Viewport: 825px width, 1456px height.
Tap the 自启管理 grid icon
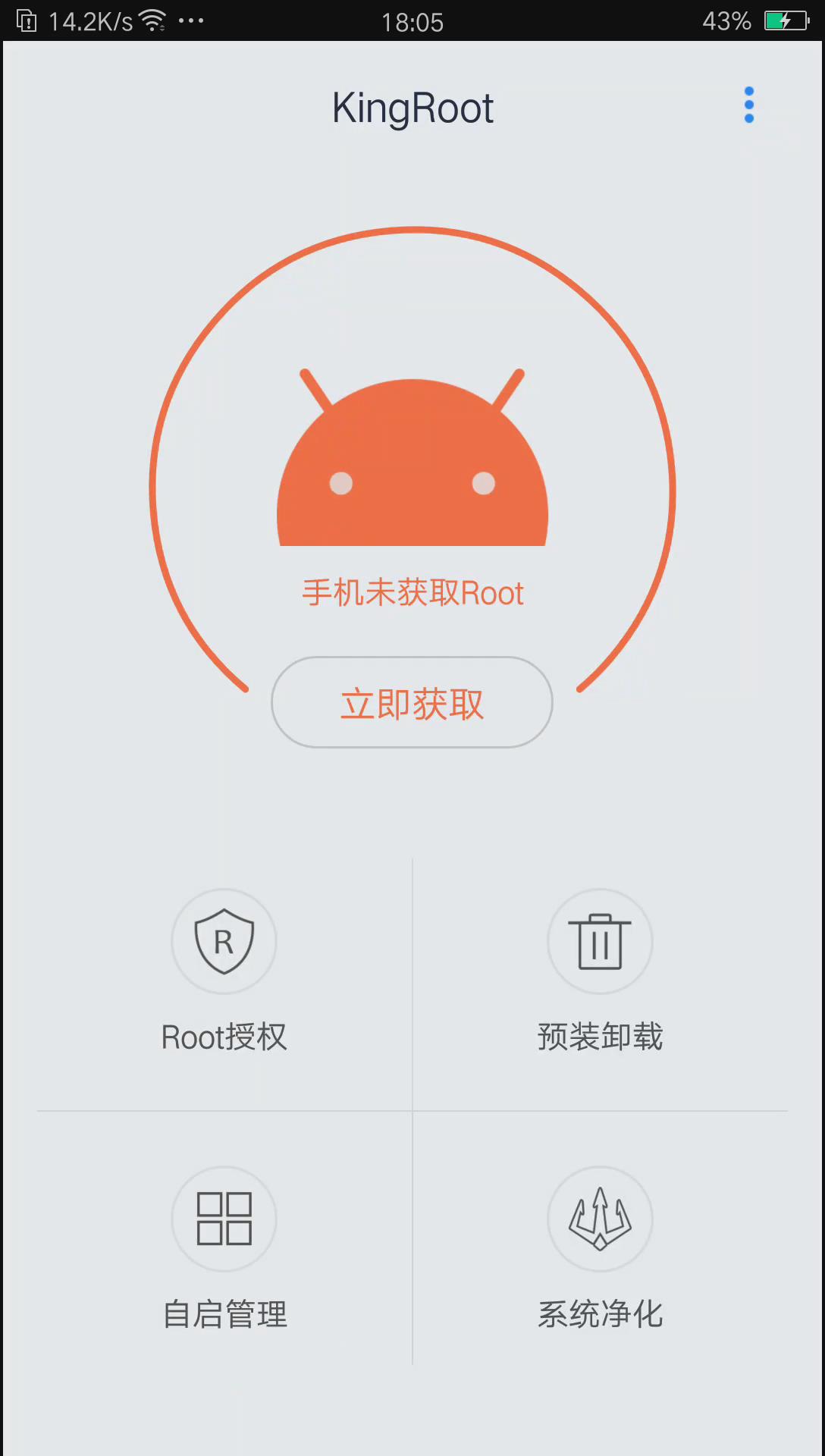click(224, 1219)
